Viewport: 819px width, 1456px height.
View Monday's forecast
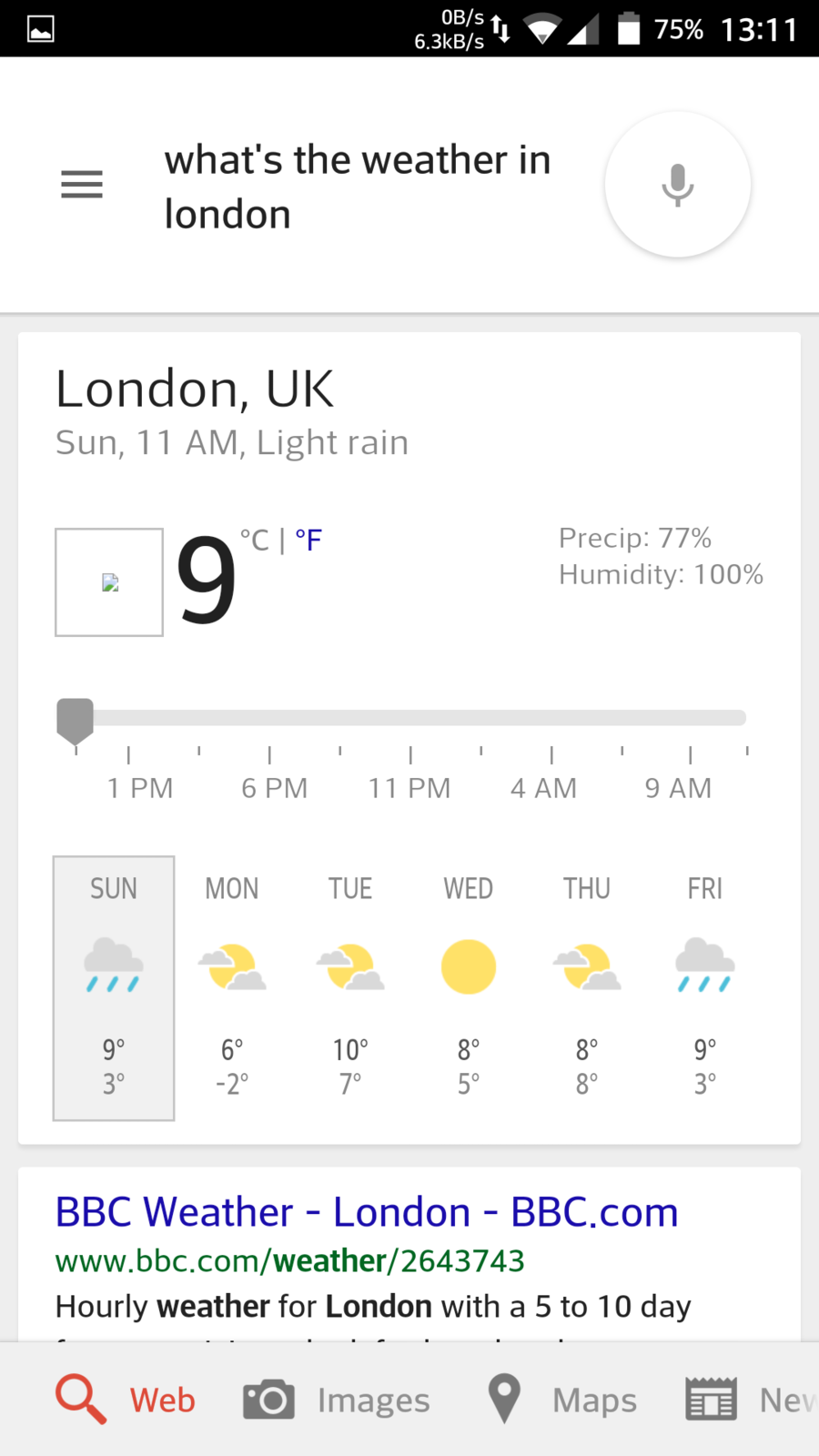click(x=232, y=987)
